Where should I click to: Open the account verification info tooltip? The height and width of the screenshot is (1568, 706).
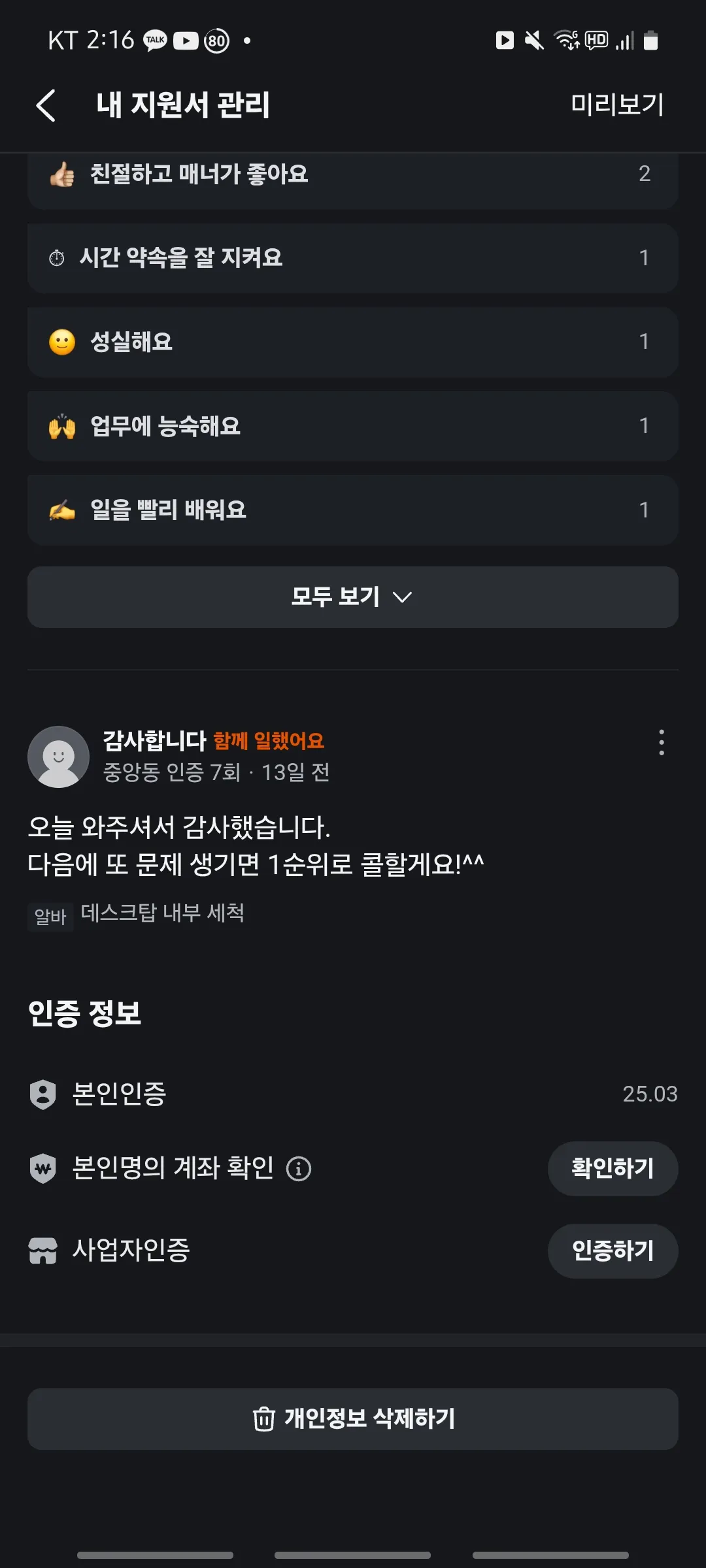point(299,1169)
